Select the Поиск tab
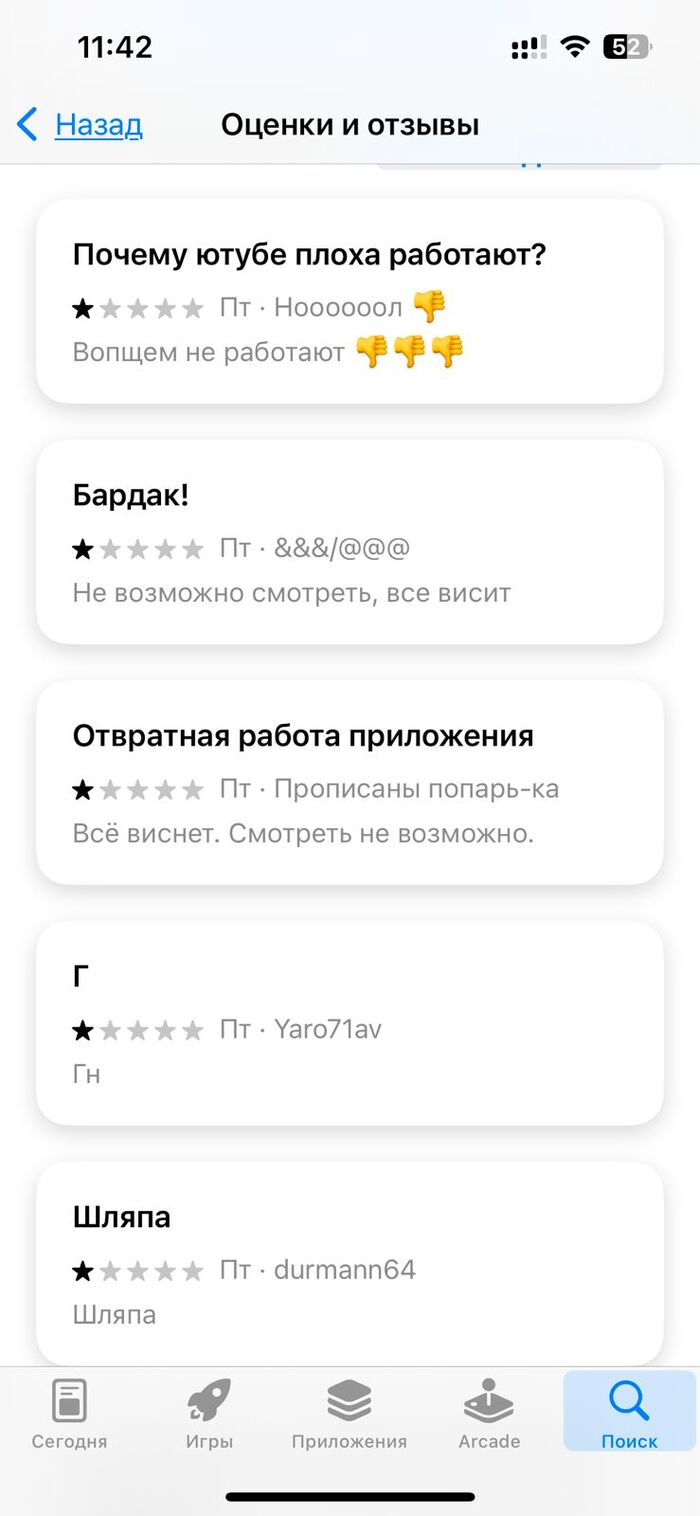 [x=629, y=1411]
